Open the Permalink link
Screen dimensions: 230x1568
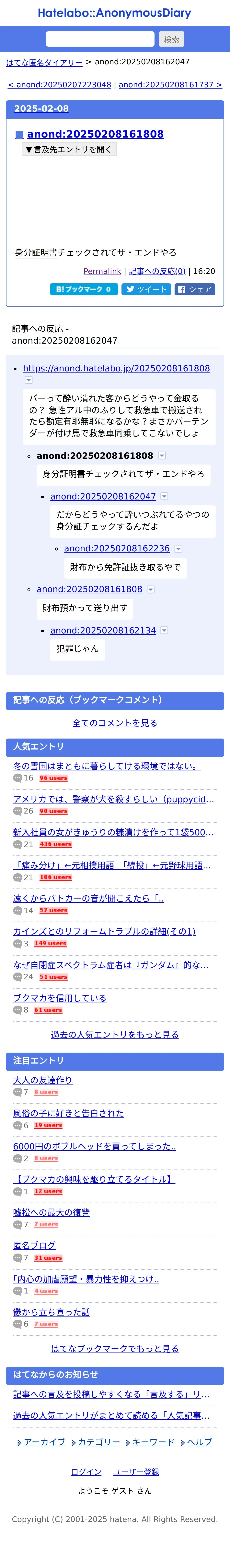pyautogui.click(x=102, y=272)
